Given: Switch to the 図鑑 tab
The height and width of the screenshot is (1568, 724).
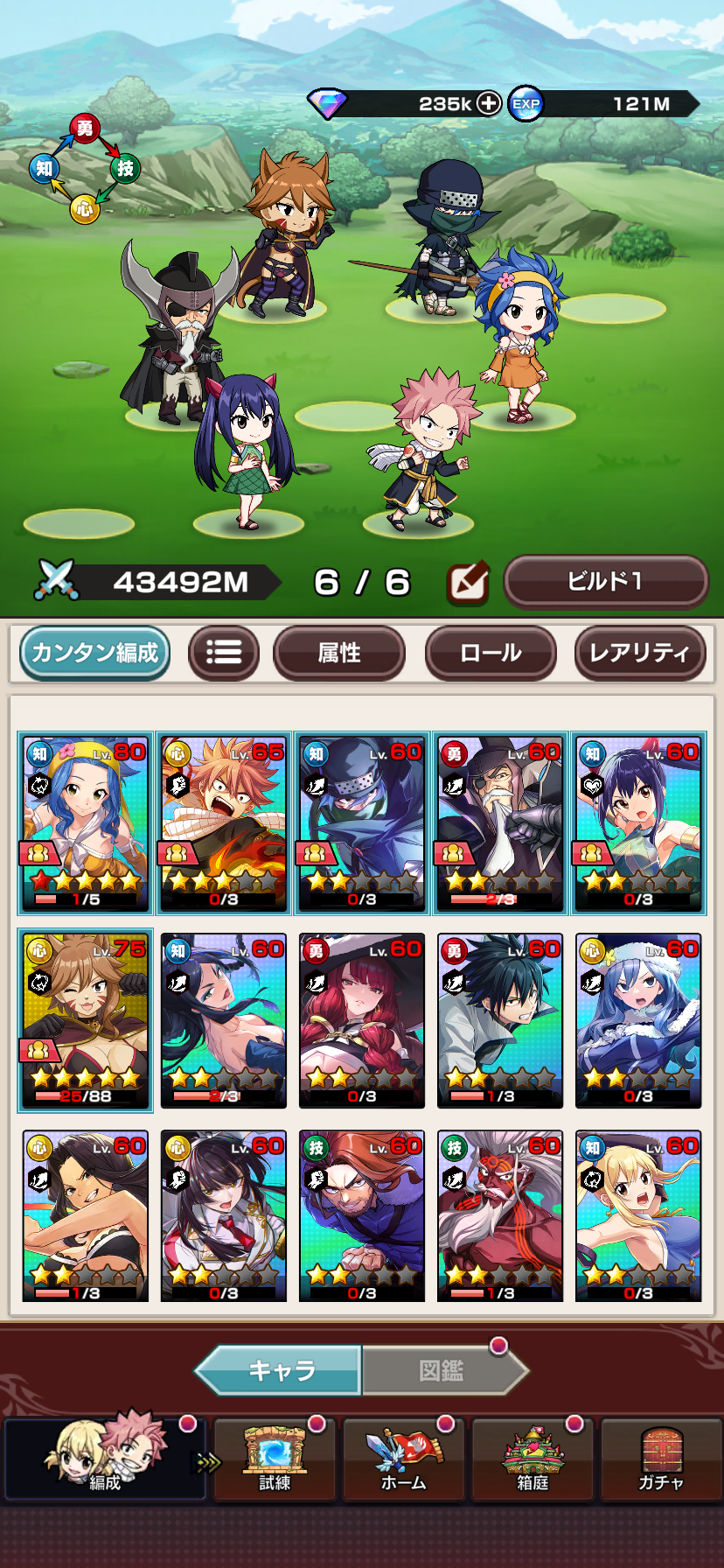Looking at the screenshot, I should (442, 1370).
